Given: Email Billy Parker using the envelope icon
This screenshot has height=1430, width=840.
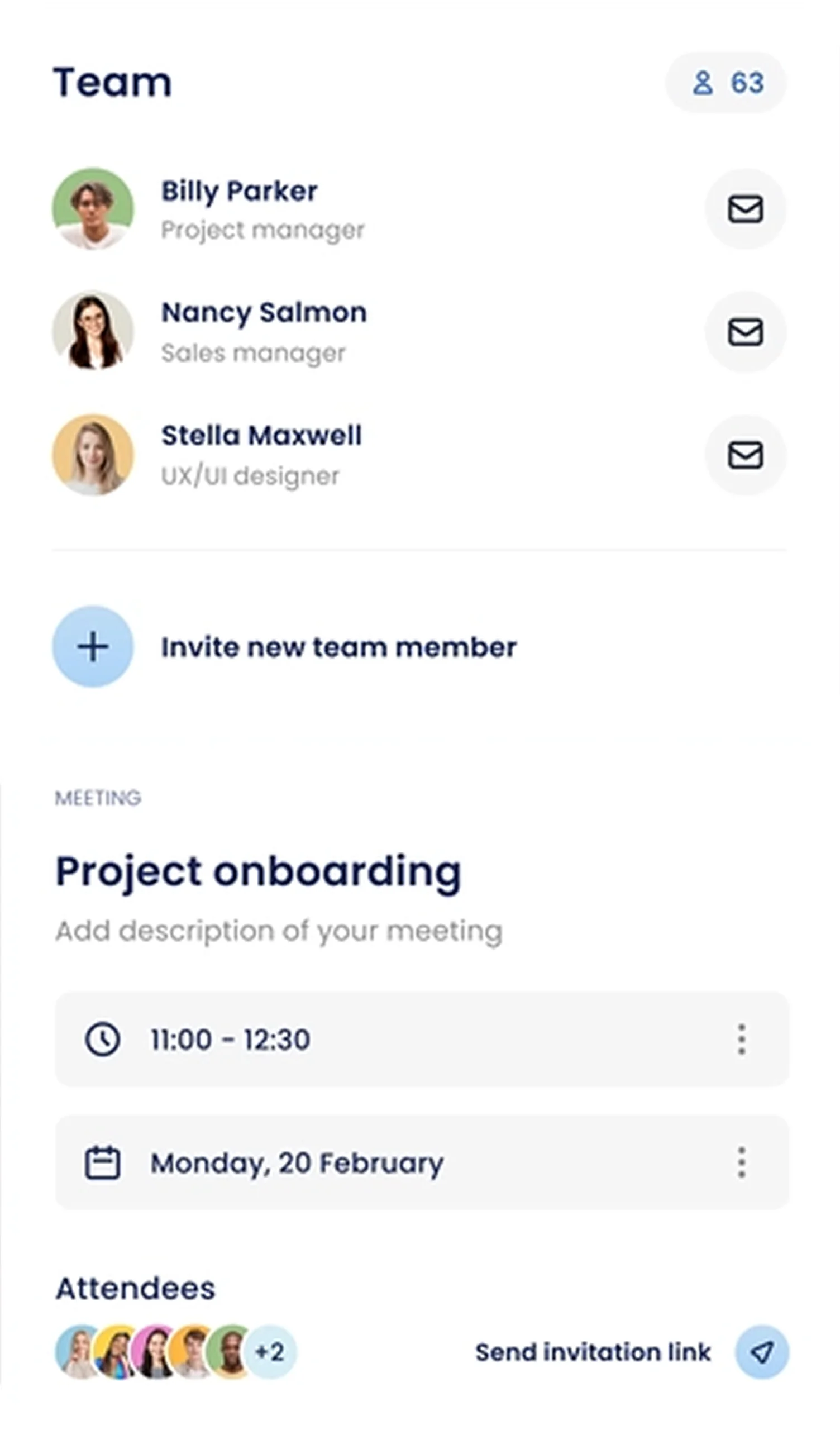Looking at the screenshot, I should pyautogui.click(x=745, y=209).
